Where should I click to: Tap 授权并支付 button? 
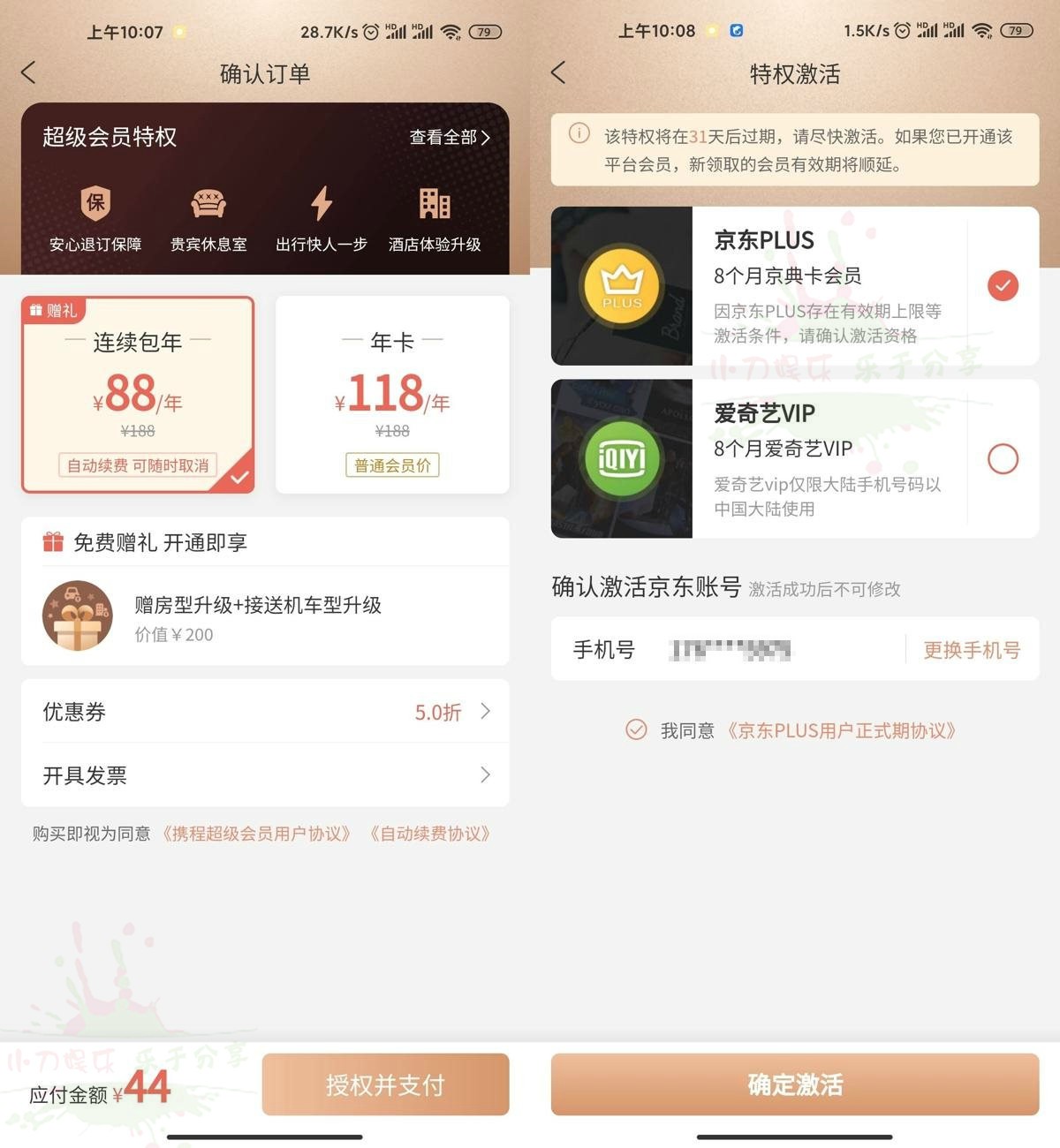coord(385,1084)
